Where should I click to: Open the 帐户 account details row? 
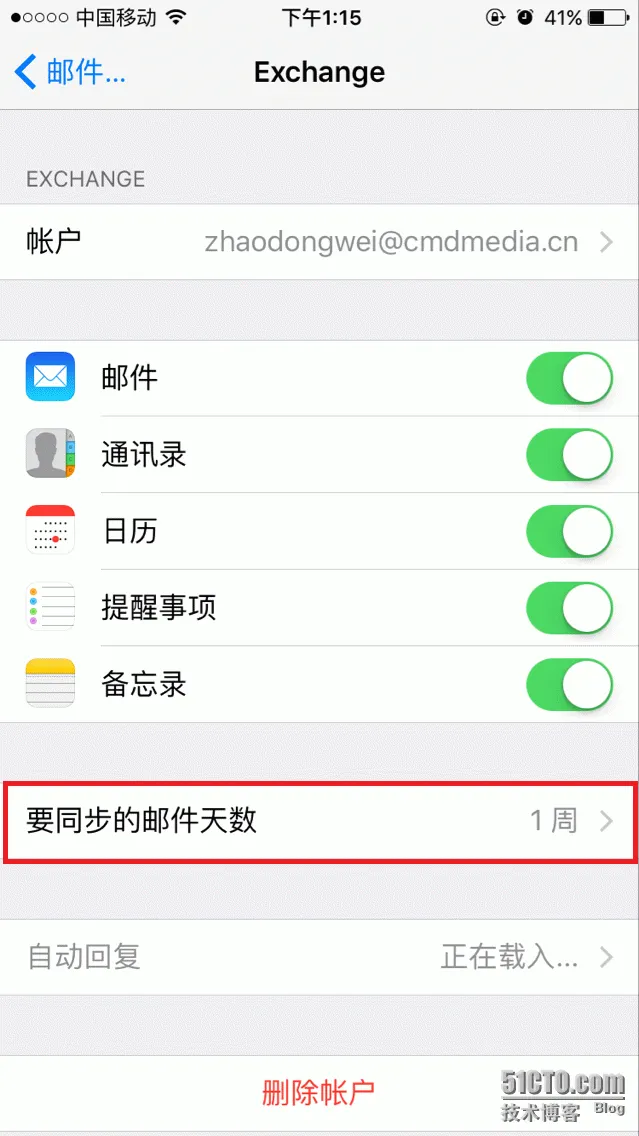(x=319, y=242)
